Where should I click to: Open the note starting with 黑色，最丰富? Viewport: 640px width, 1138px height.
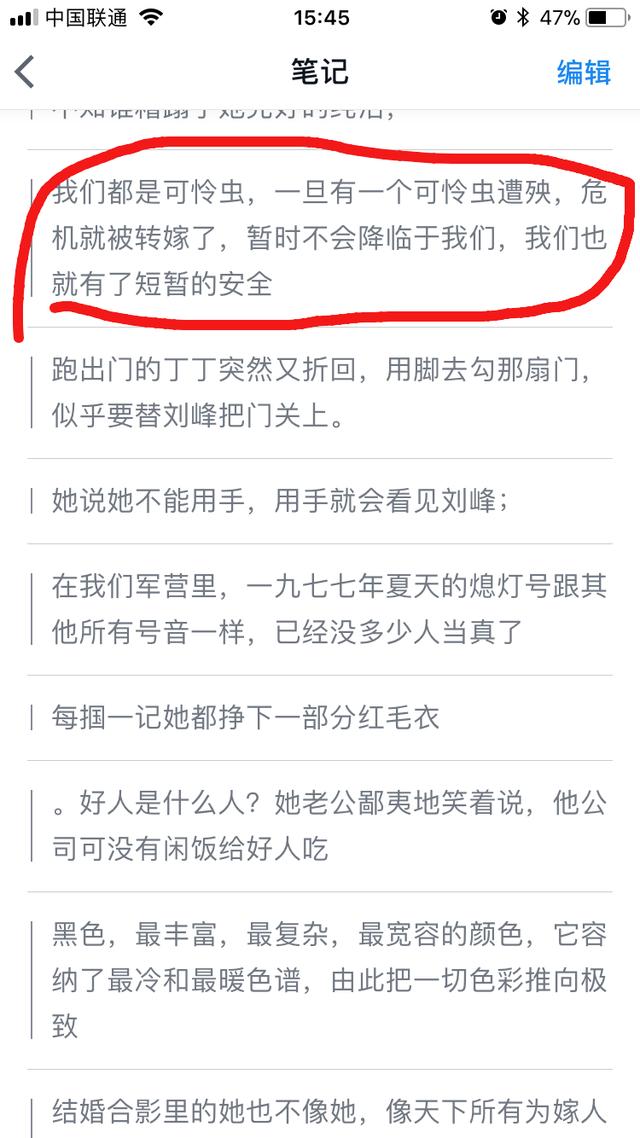(330, 981)
